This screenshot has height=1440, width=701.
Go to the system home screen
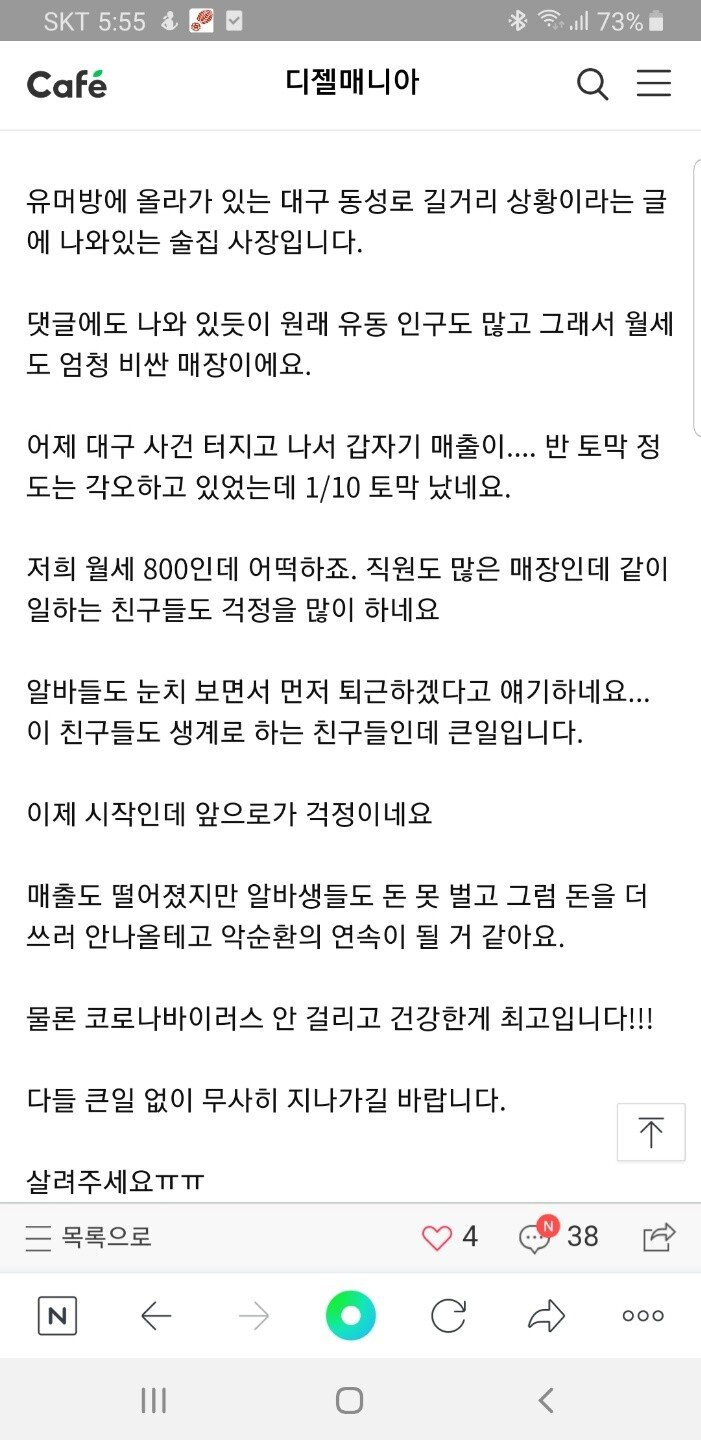(x=349, y=1401)
